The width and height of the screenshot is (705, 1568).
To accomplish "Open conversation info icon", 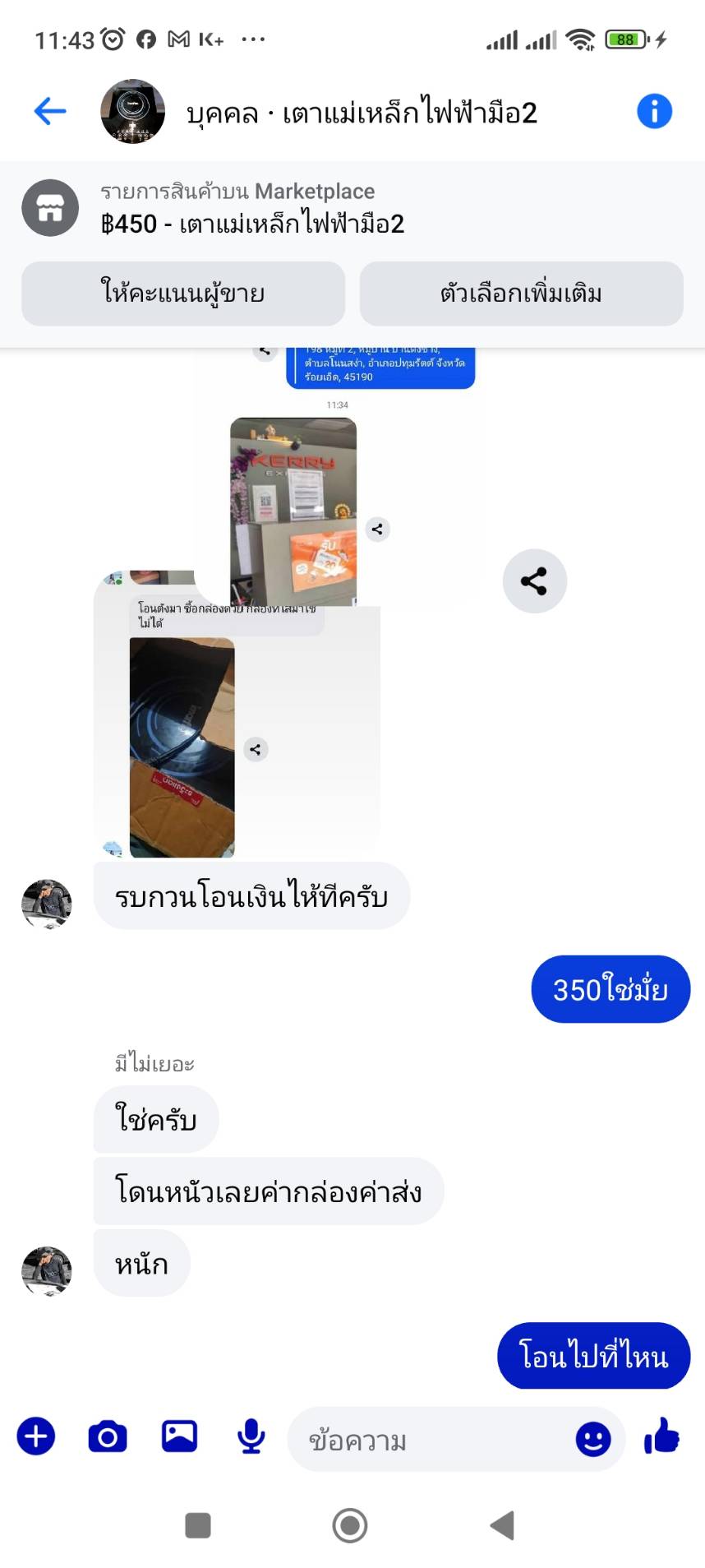I will 654,111.
